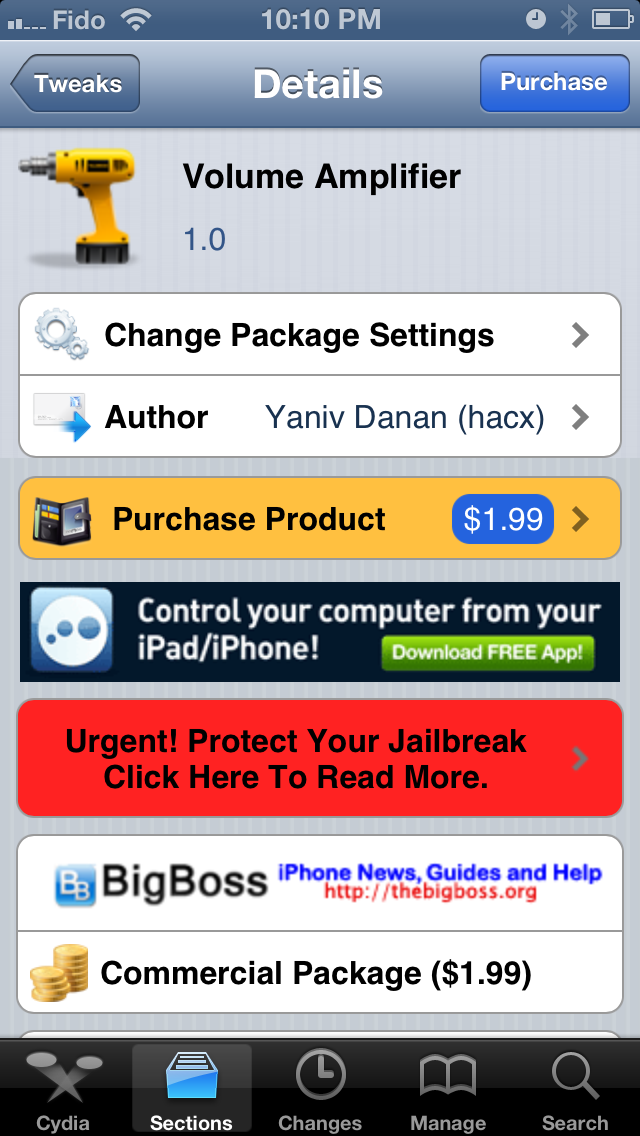The image size is (640, 1136).
Task: Switch to the Changes tab
Action: pos(320,1090)
